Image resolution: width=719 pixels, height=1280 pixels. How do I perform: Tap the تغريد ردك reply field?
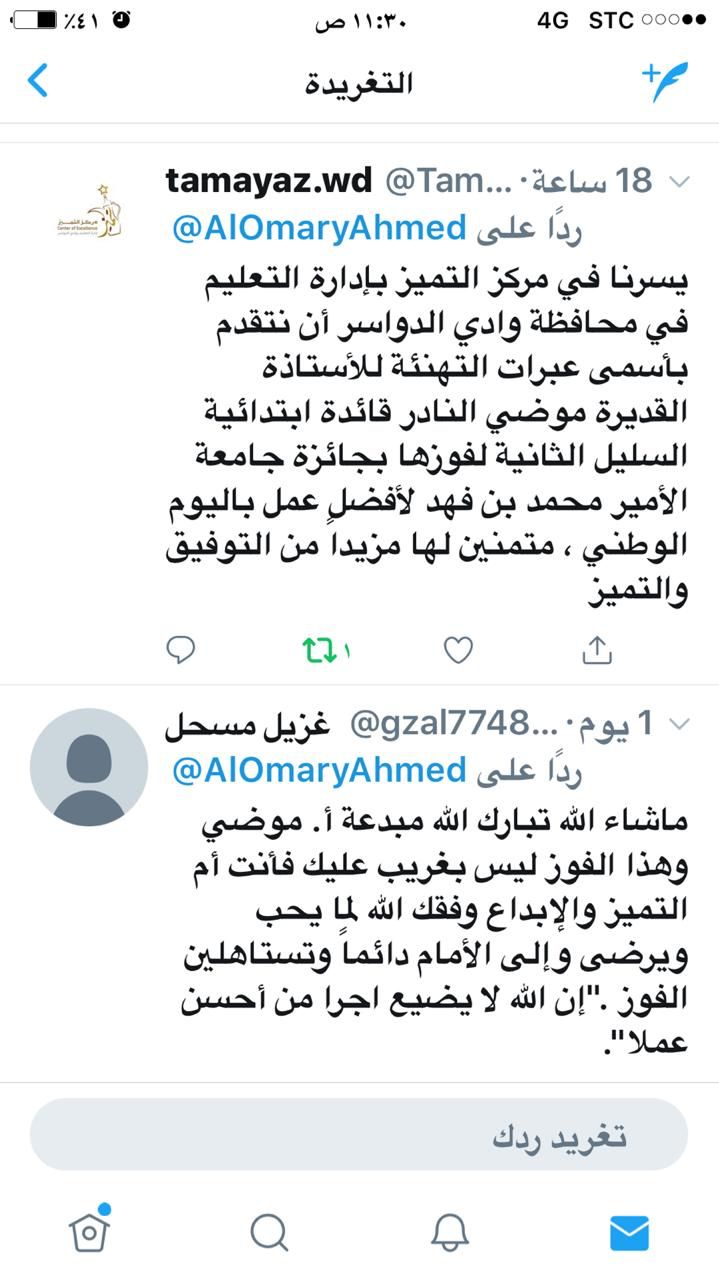click(359, 1137)
